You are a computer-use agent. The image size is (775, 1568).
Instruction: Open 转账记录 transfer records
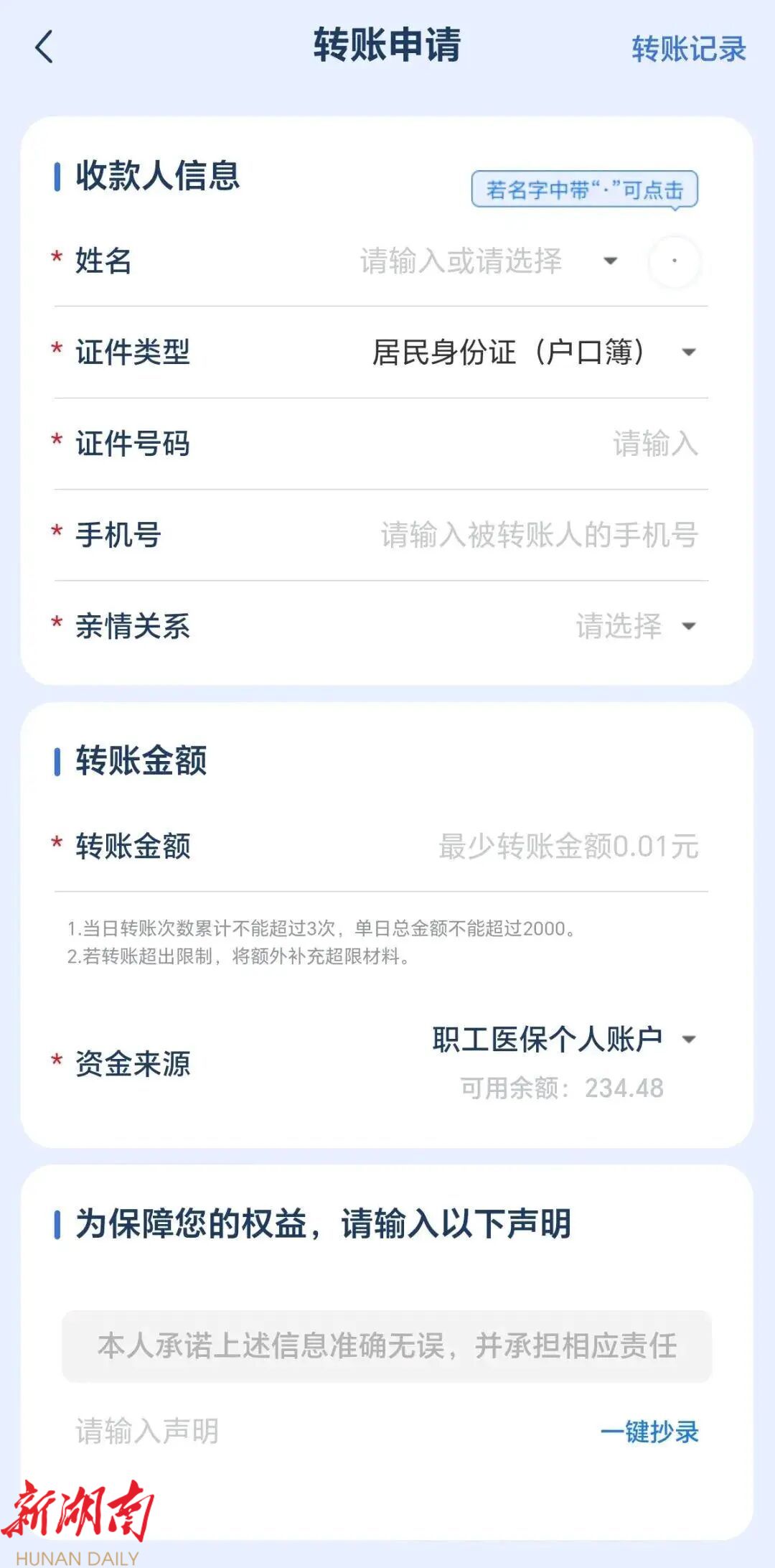point(688,49)
